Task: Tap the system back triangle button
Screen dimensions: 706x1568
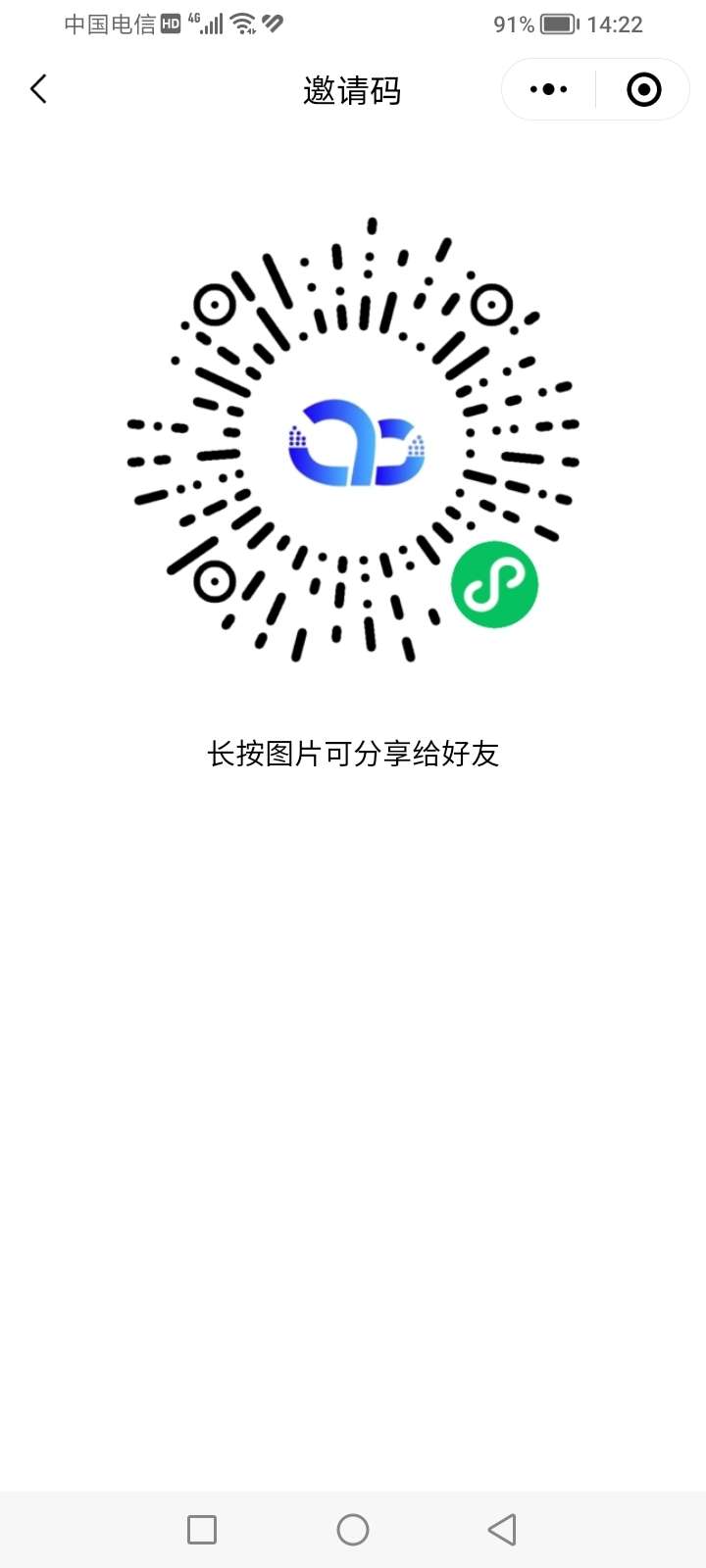Action: tap(502, 1530)
